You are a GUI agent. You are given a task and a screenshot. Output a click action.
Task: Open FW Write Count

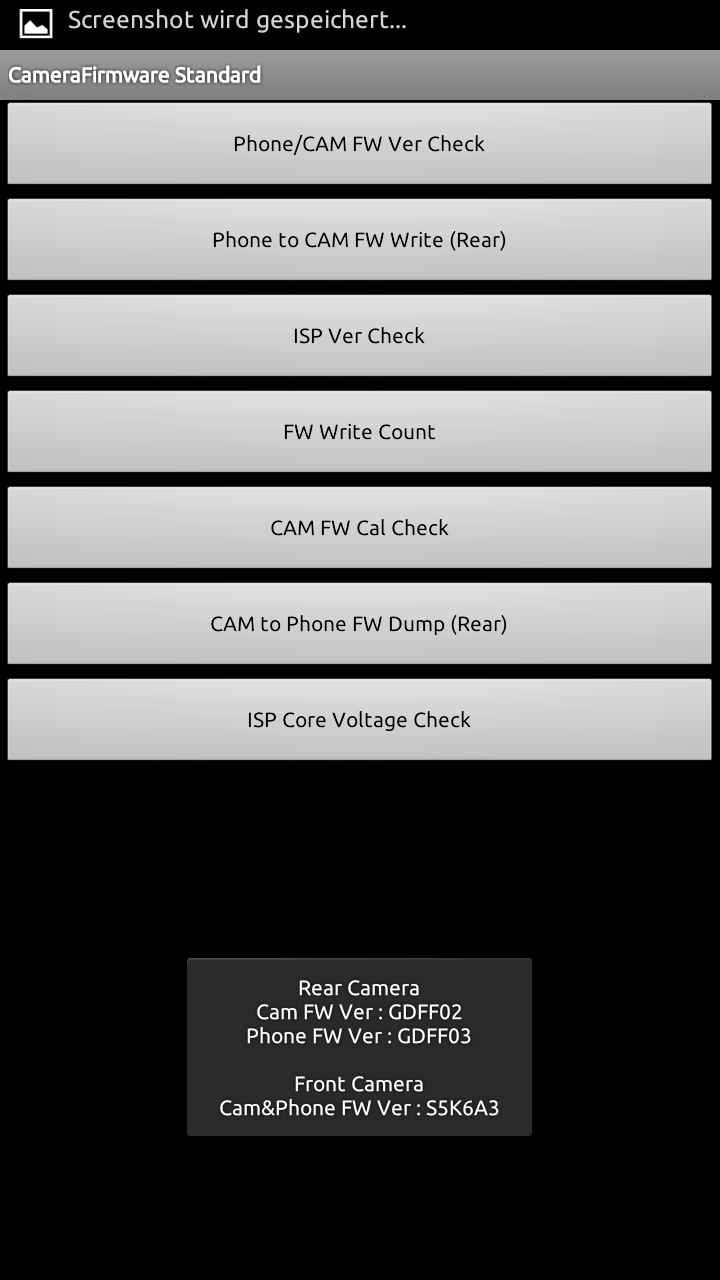tap(359, 431)
